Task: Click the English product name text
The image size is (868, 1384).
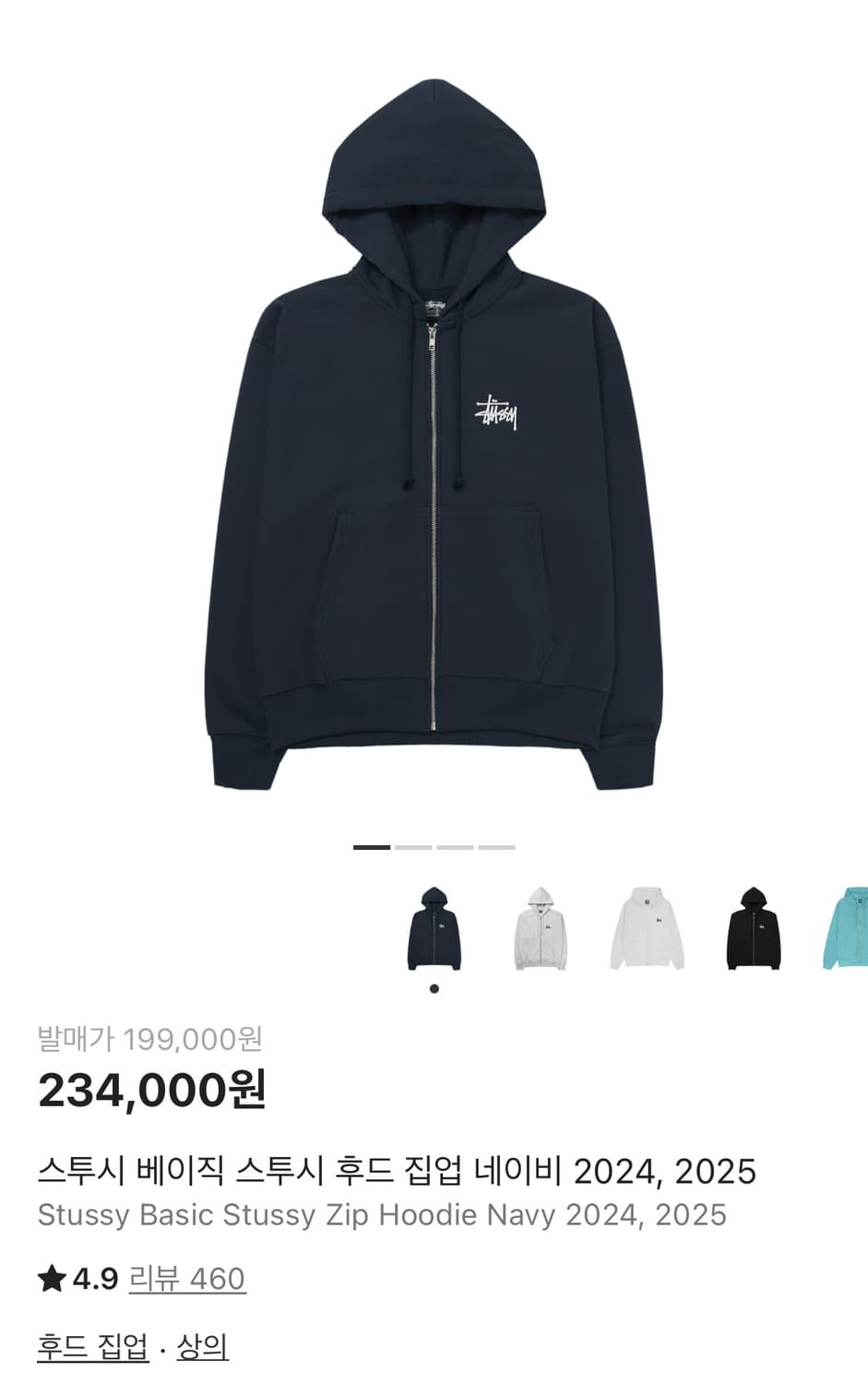Action: 383,1215
